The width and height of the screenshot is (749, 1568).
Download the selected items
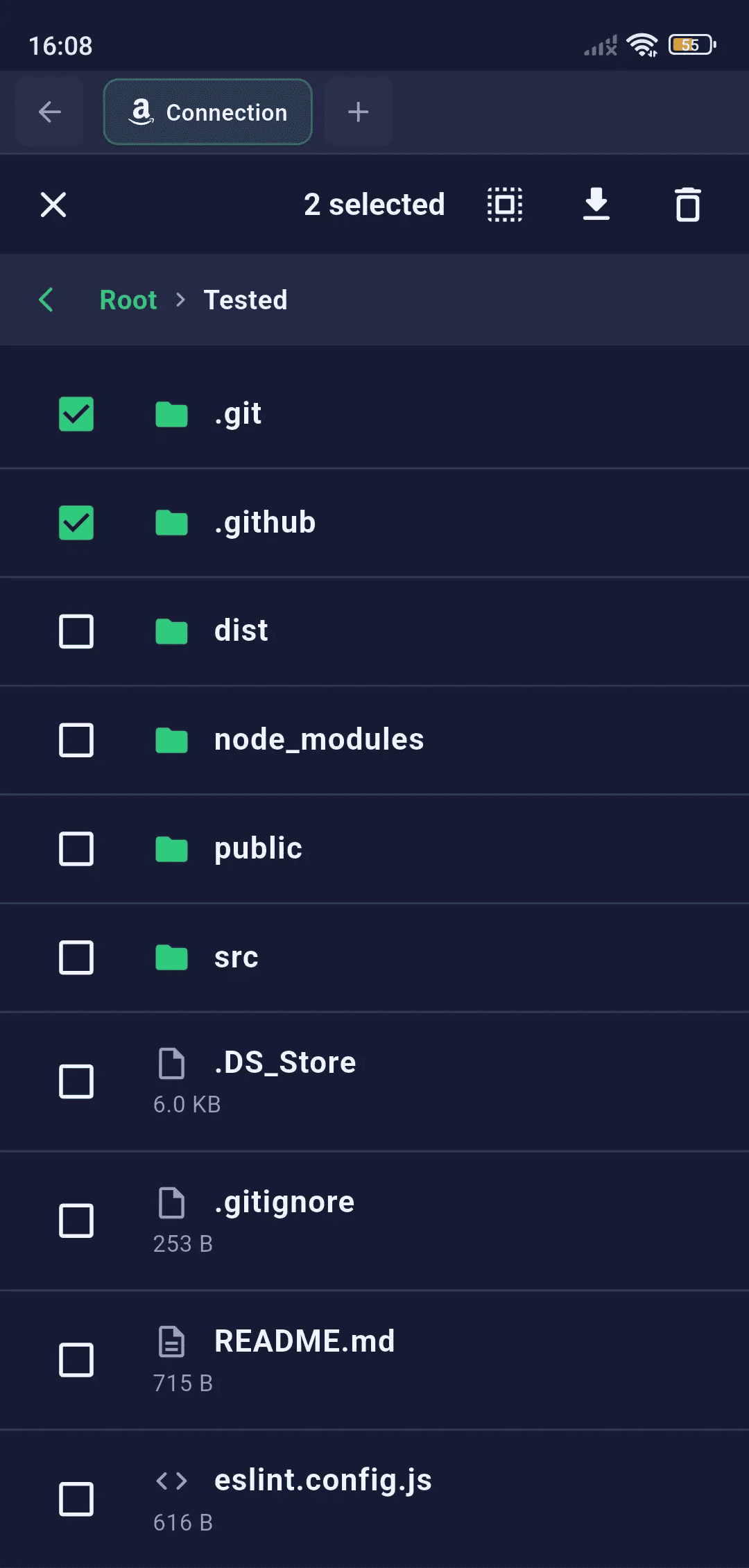(x=596, y=205)
